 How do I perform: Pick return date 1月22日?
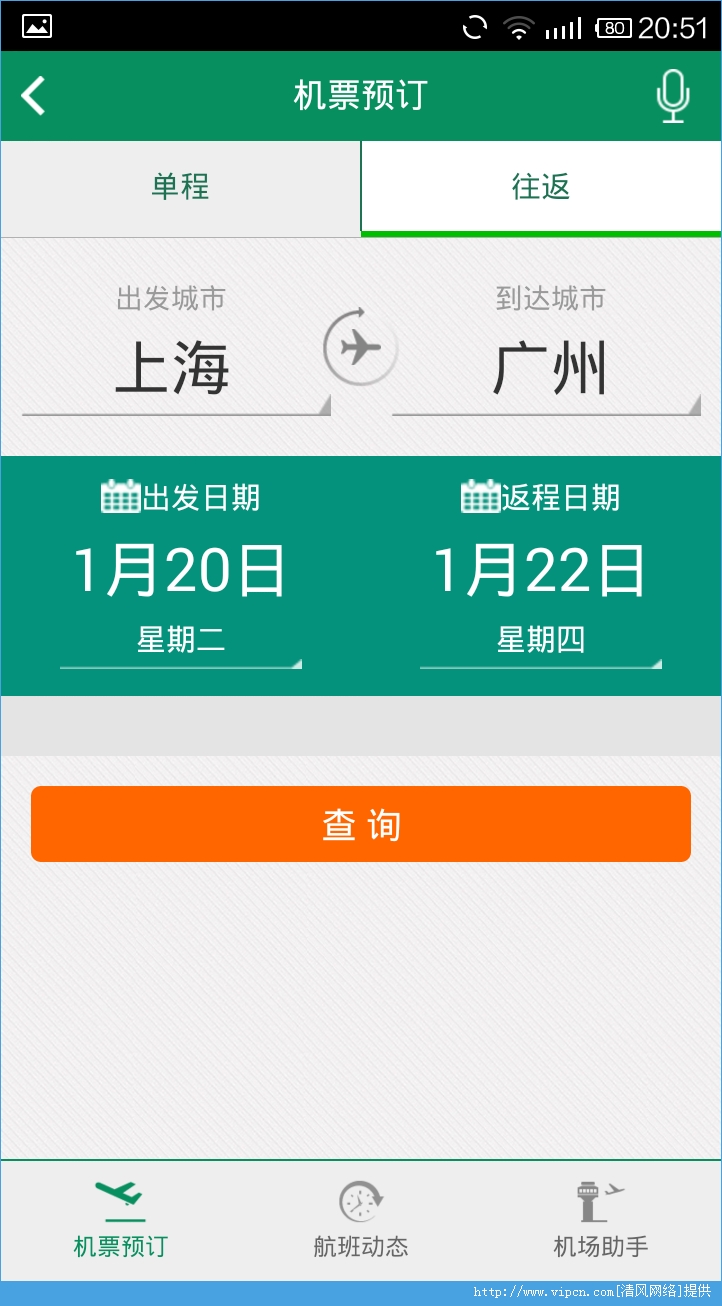coord(541,572)
